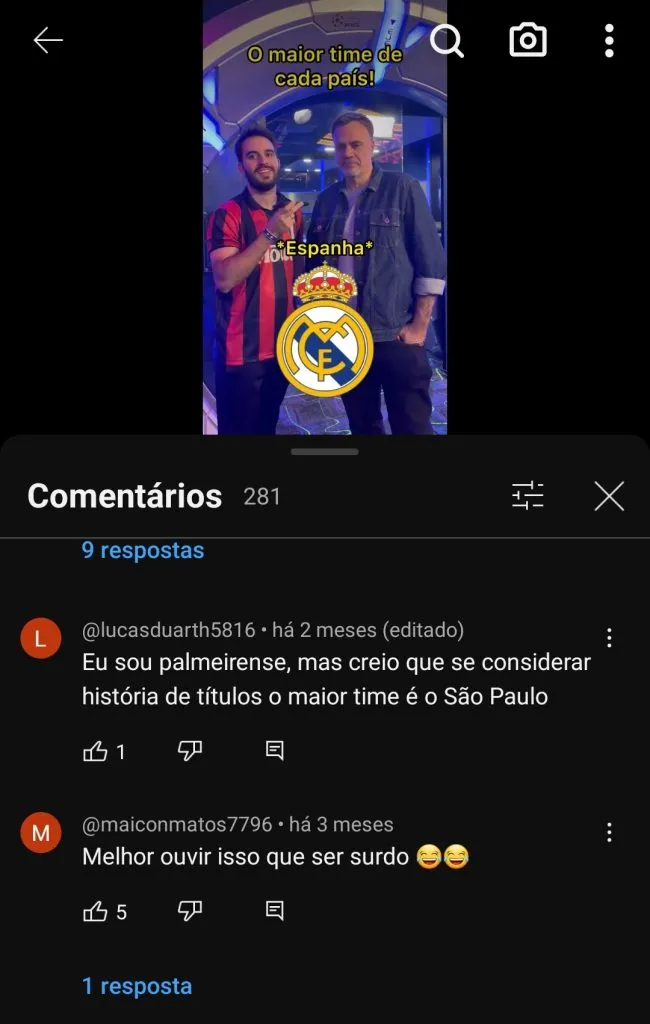The height and width of the screenshot is (1024, 650).
Task: View lucasduarth5816's channel avatar
Action: click(41, 640)
